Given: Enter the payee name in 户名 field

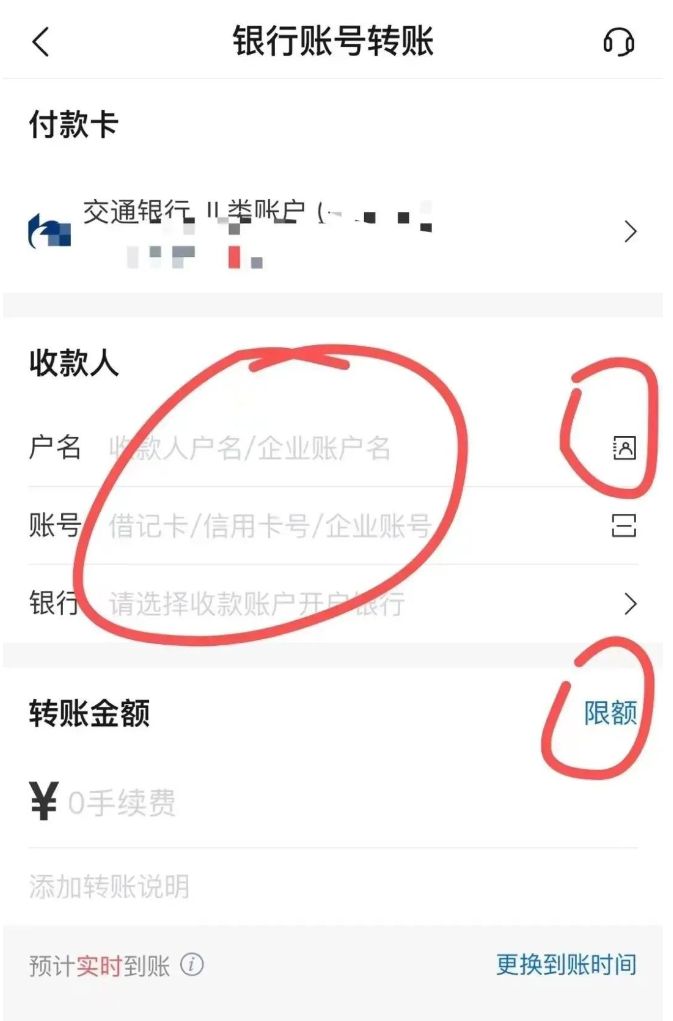Looking at the screenshot, I should (x=250, y=447).
